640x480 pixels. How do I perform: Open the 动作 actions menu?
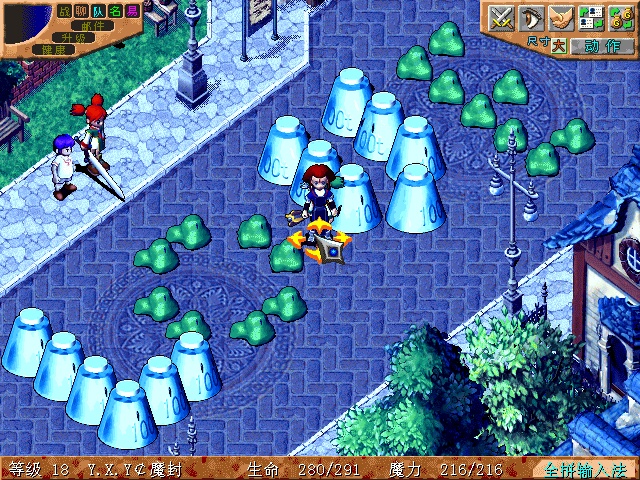click(x=601, y=45)
